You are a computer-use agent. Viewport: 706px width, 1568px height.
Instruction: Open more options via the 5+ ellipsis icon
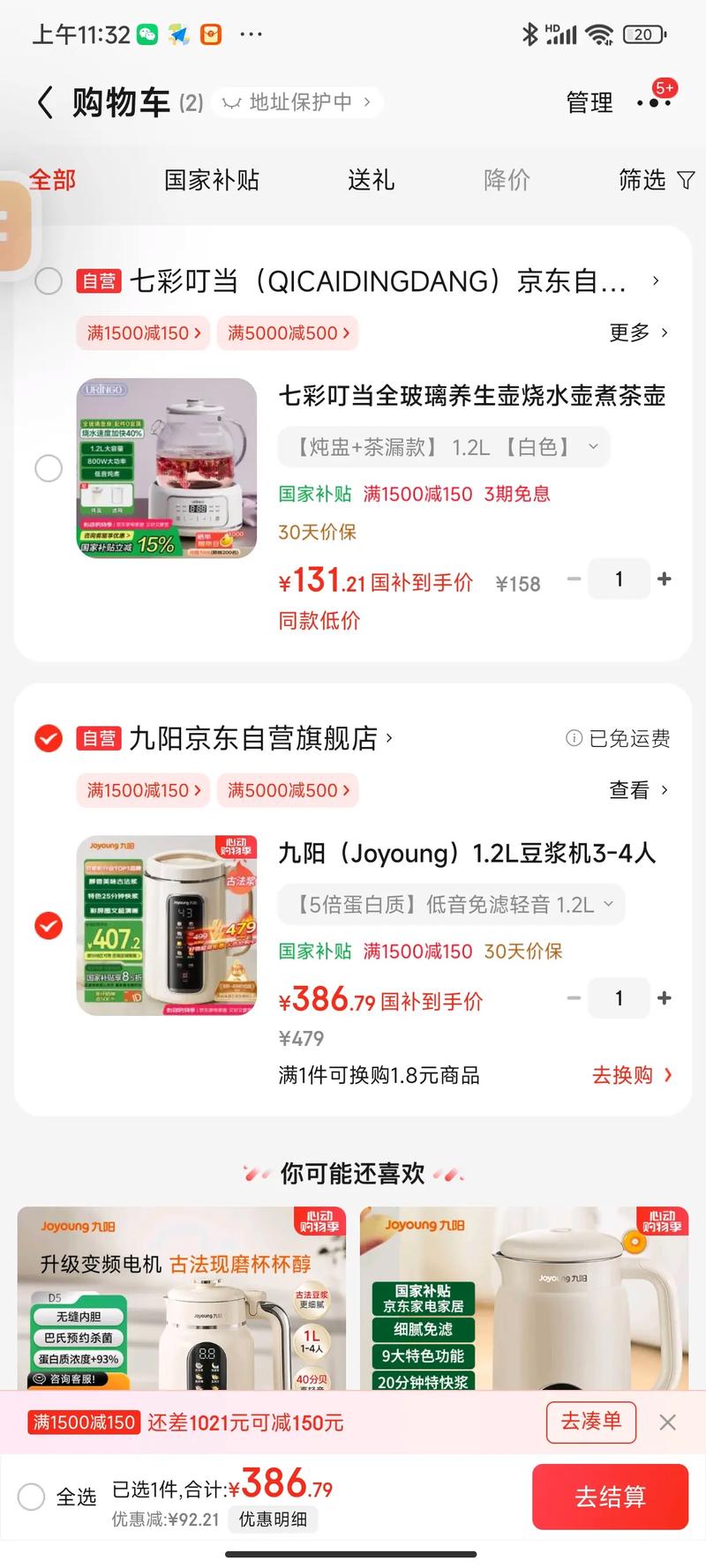pyautogui.click(x=653, y=101)
